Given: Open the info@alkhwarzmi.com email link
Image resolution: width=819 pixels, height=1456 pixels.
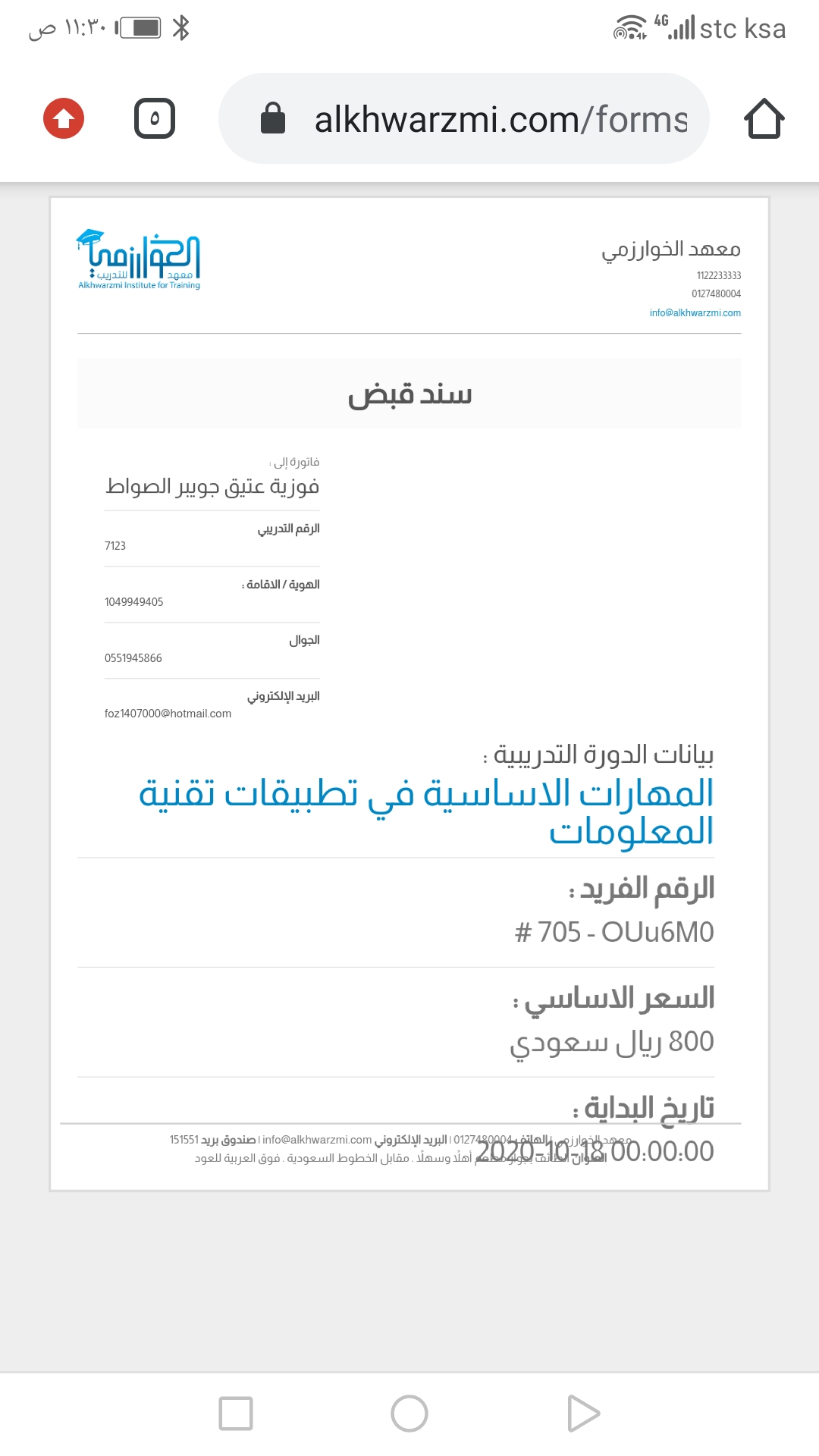Looking at the screenshot, I should coord(695,312).
